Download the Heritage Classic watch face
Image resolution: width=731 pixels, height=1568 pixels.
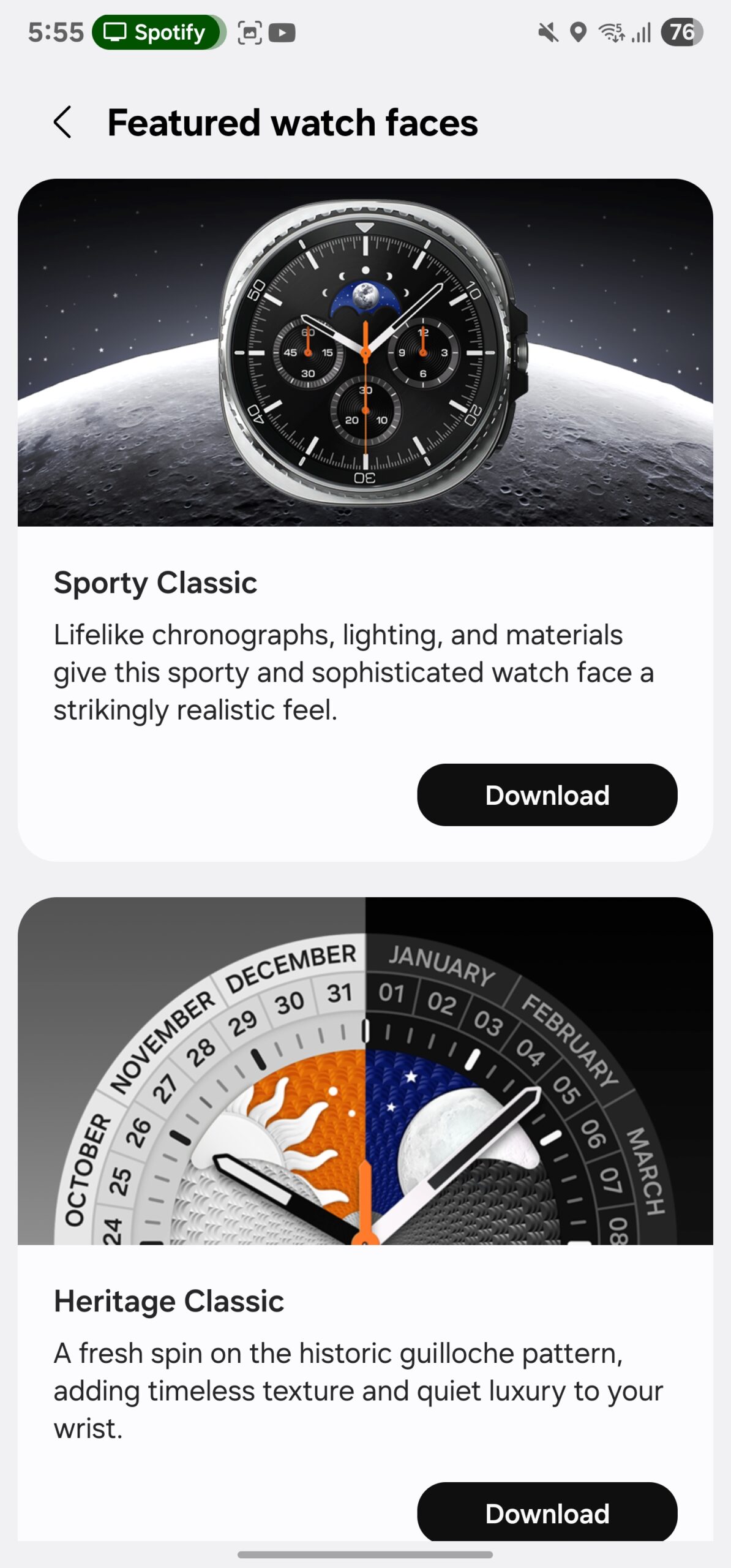(x=547, y=1513)
